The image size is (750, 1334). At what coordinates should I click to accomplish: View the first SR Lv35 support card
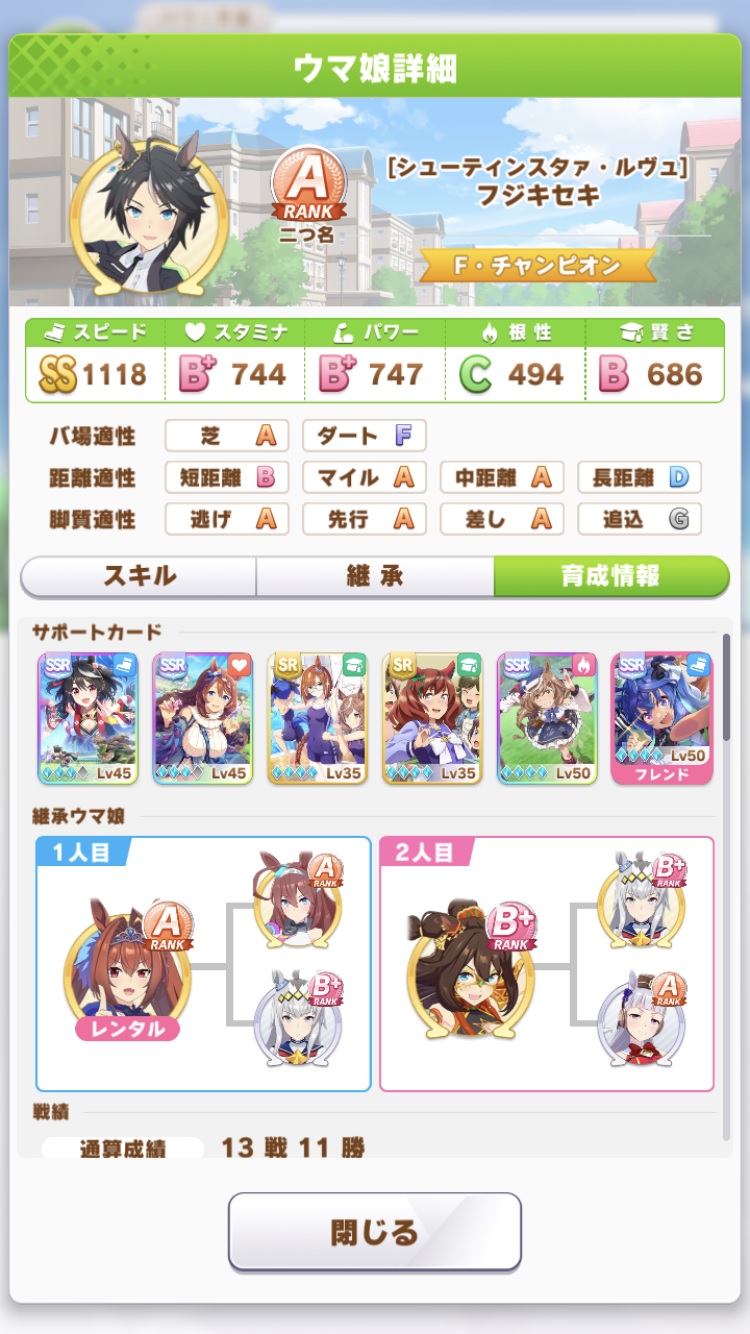click(x=317, y=717)
